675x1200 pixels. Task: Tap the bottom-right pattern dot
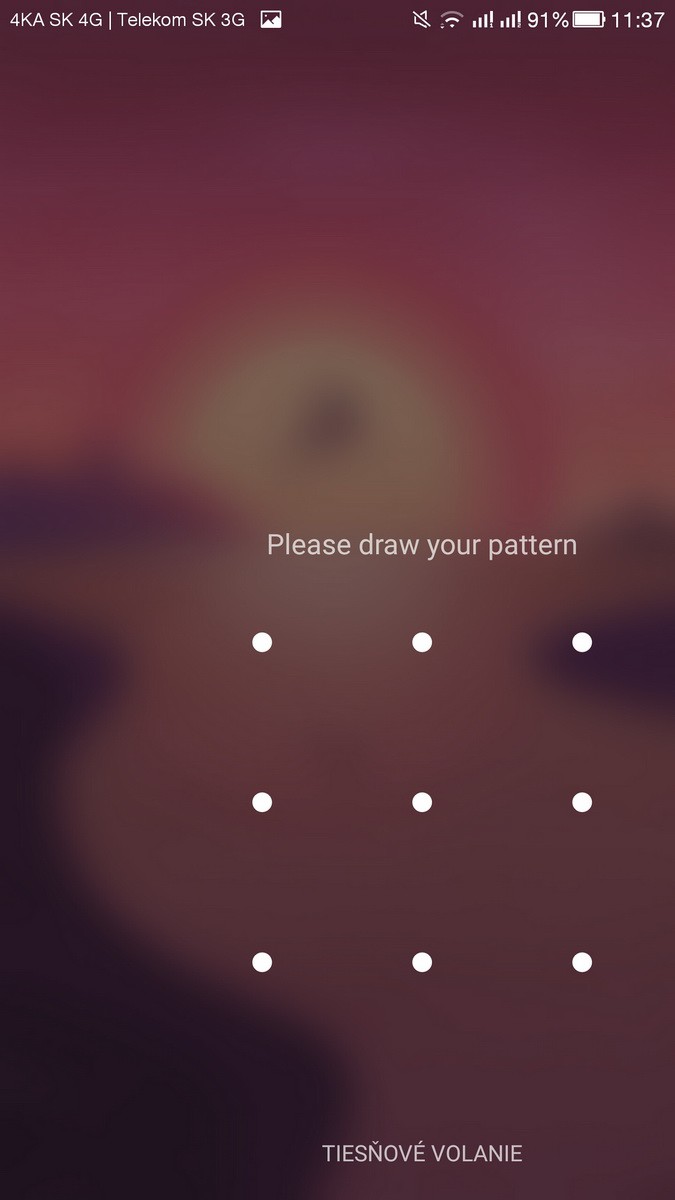click(x=582, y=962)
